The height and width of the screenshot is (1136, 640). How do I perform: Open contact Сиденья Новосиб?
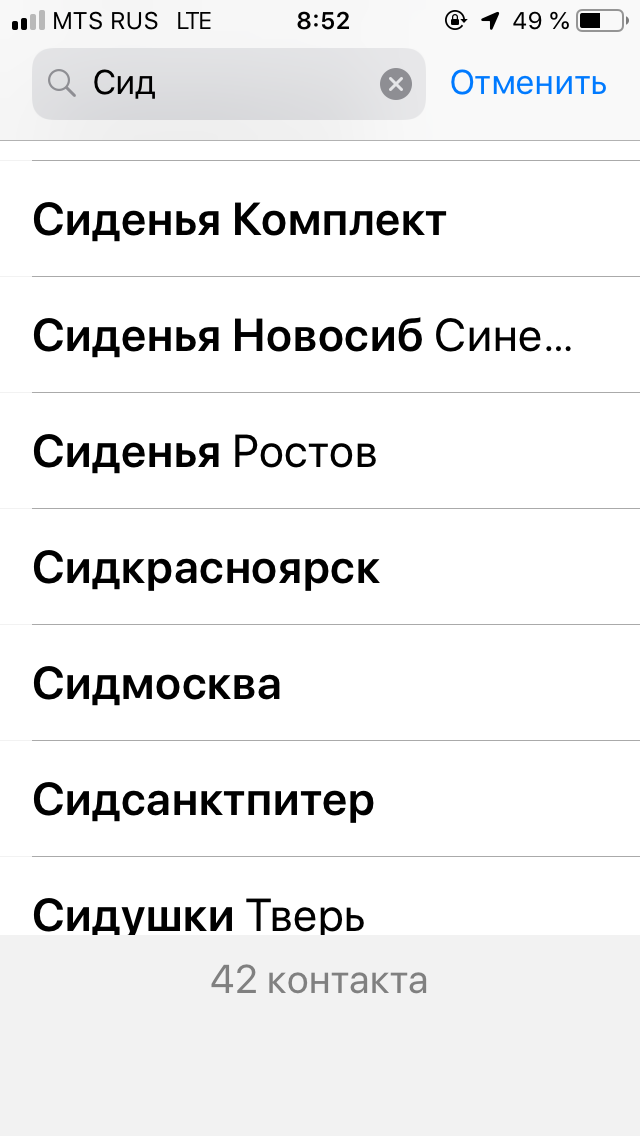pos(300,336)
